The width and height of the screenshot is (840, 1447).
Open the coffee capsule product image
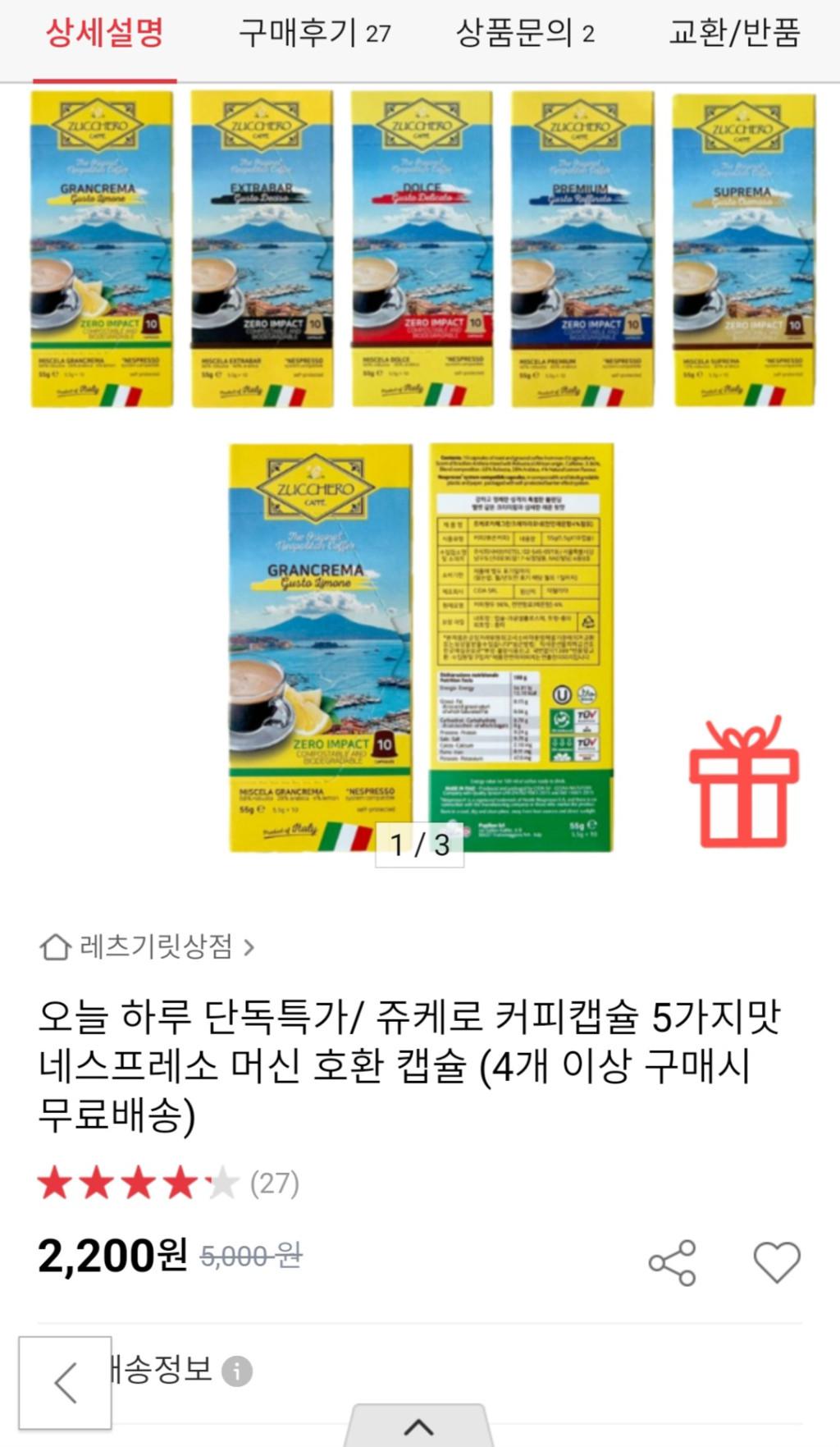coord(420,647)
